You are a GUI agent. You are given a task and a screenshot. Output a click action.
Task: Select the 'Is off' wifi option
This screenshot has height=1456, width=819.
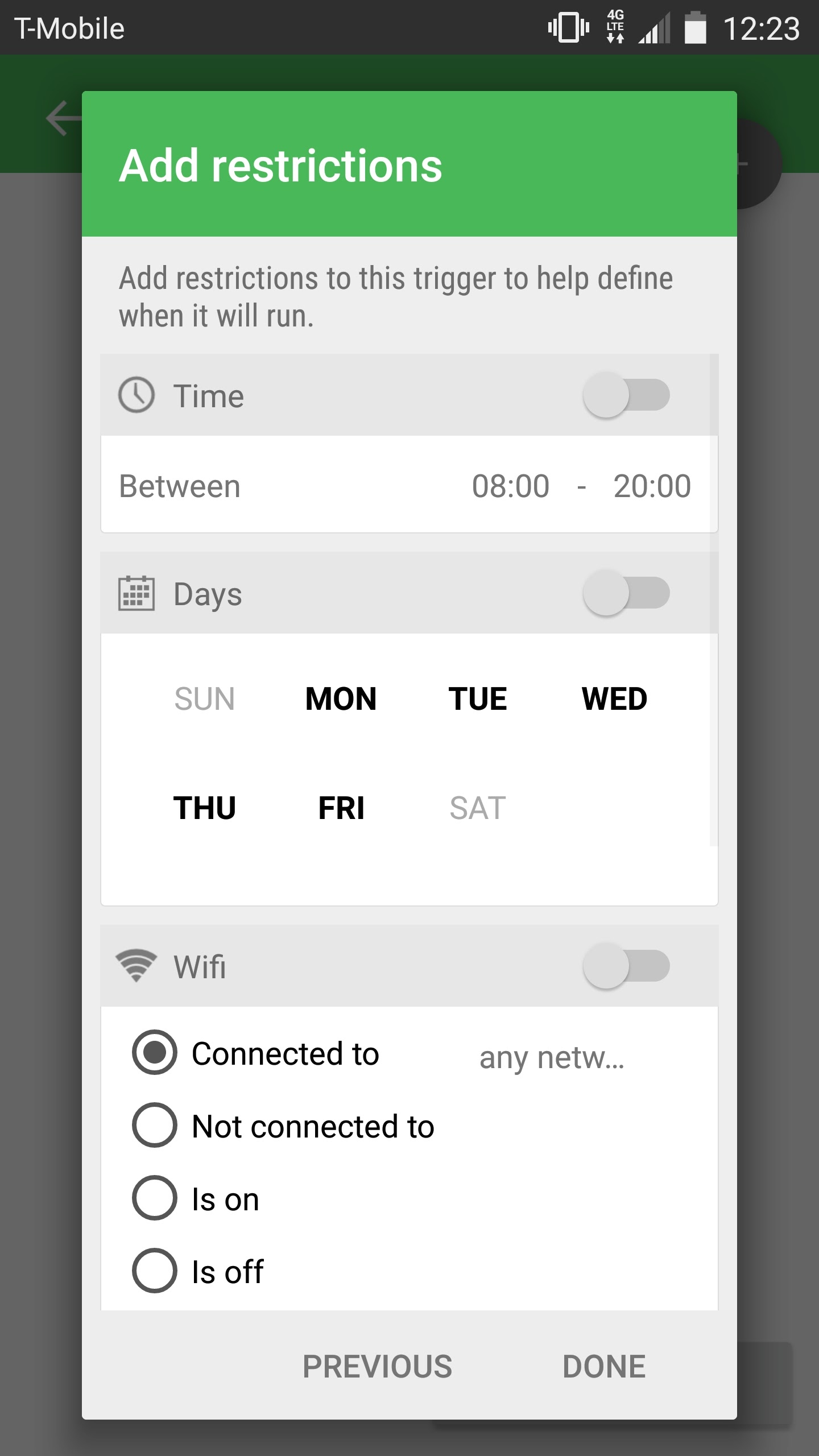pos(154,1271)
